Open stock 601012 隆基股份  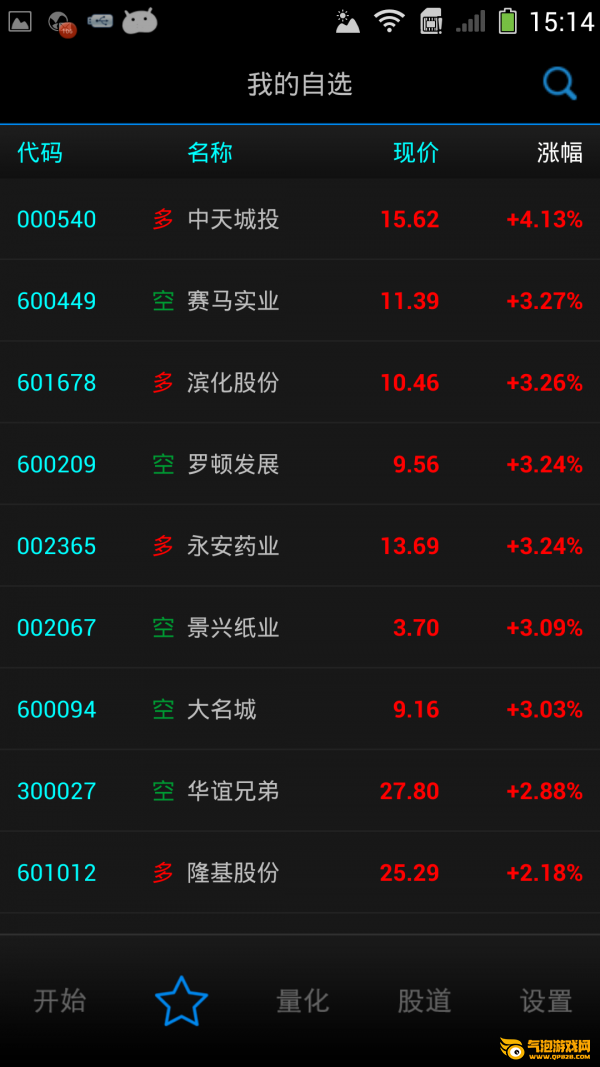point(300,872)
